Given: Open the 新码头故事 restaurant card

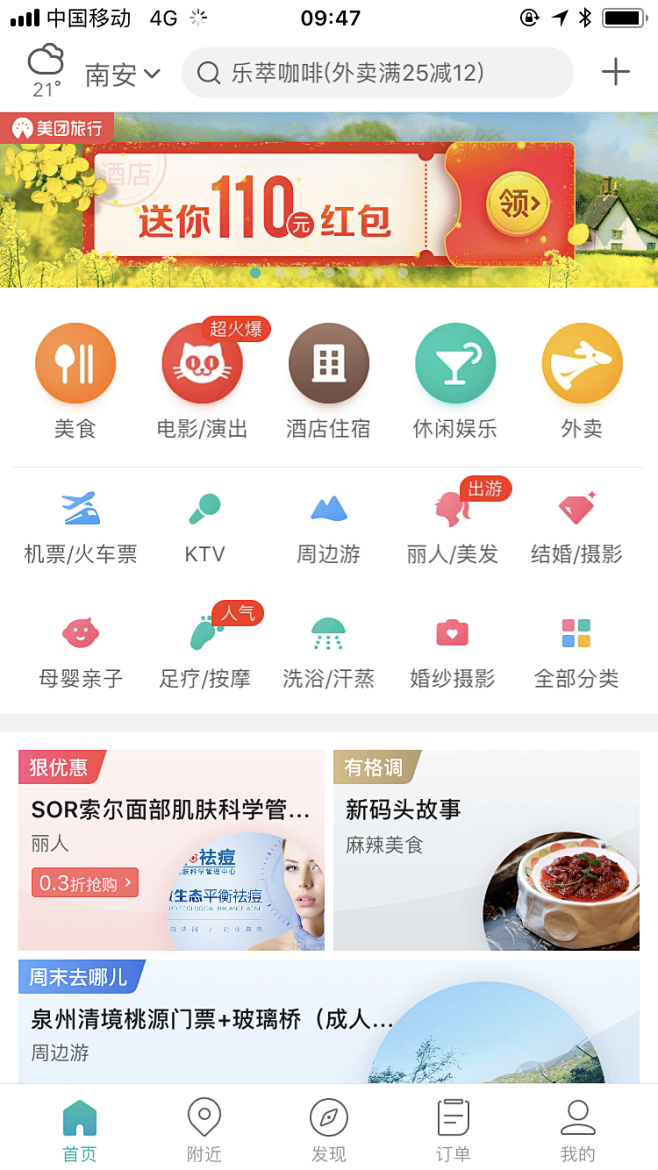Looking at the screenshot, I should click(x=486, y=850).
